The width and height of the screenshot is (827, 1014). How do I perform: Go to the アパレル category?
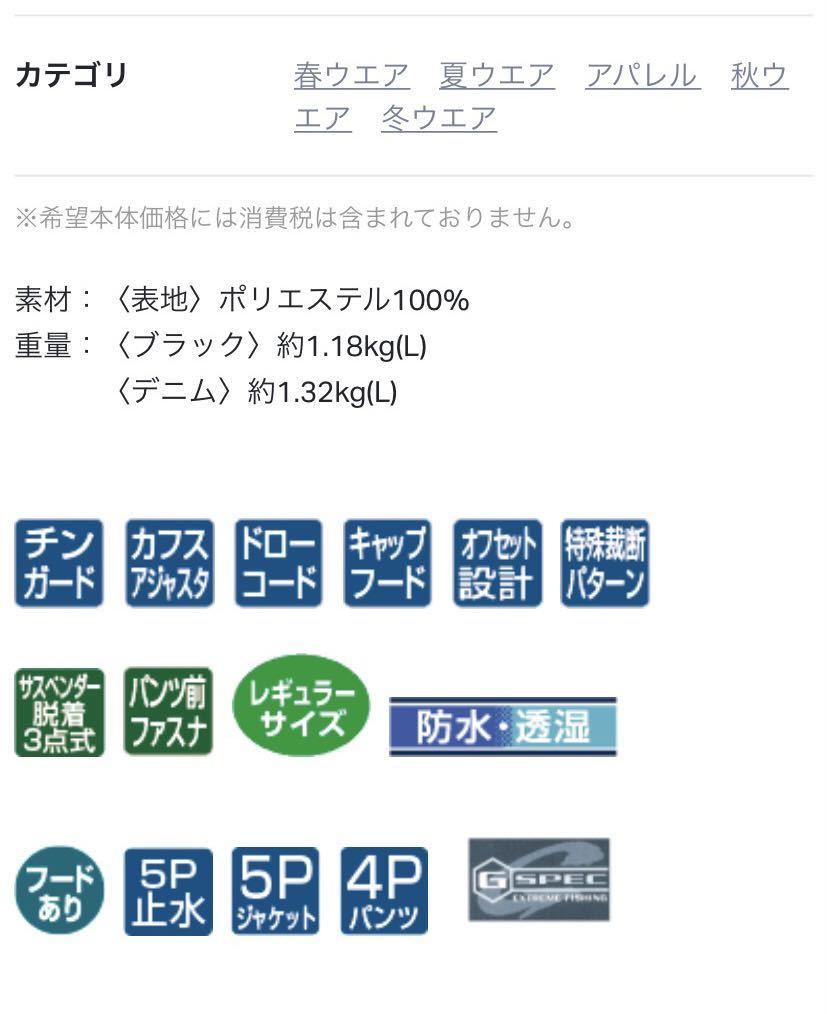(641, 76)
